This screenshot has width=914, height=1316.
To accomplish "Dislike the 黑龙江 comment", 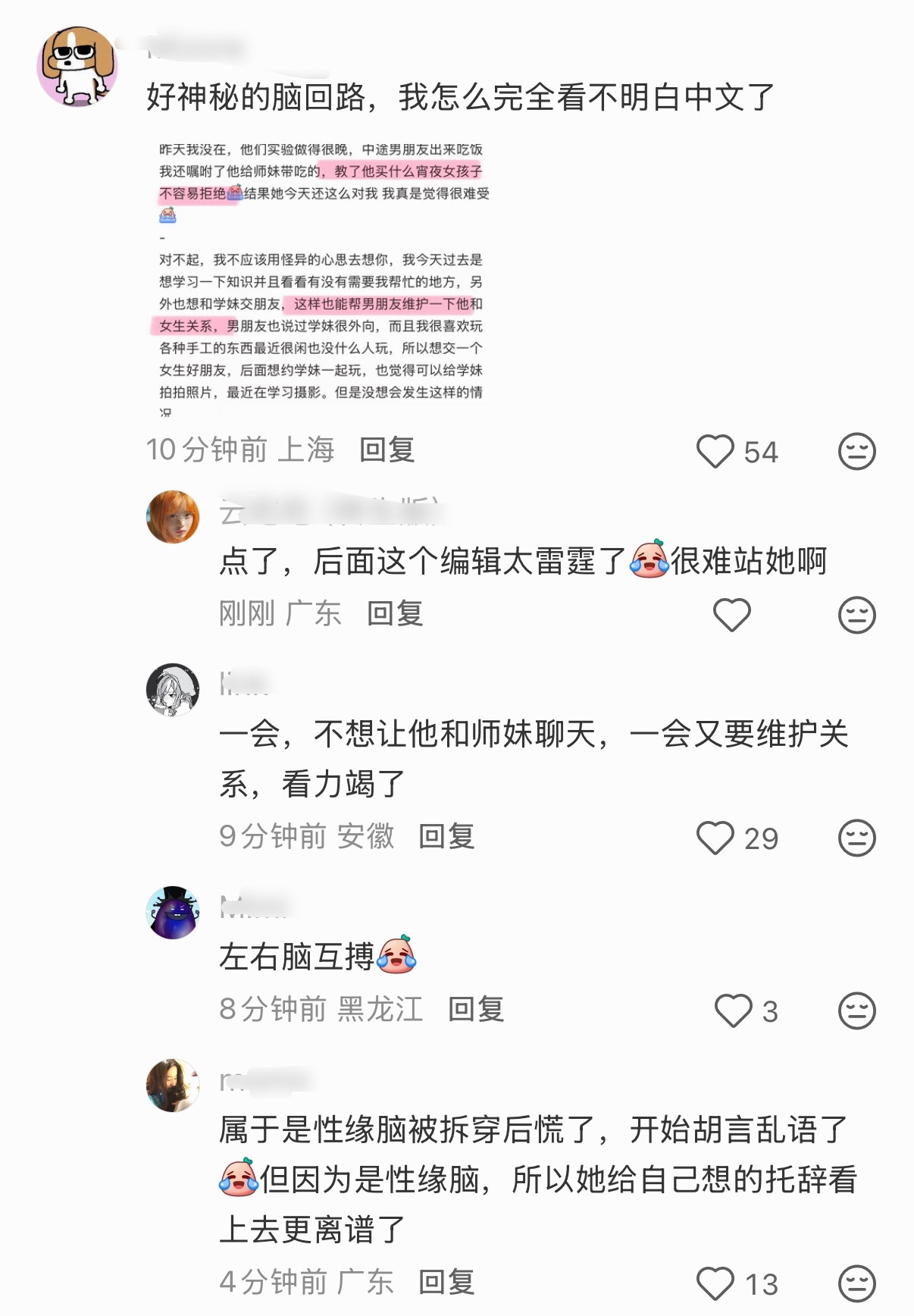I will pos(856,1010).
